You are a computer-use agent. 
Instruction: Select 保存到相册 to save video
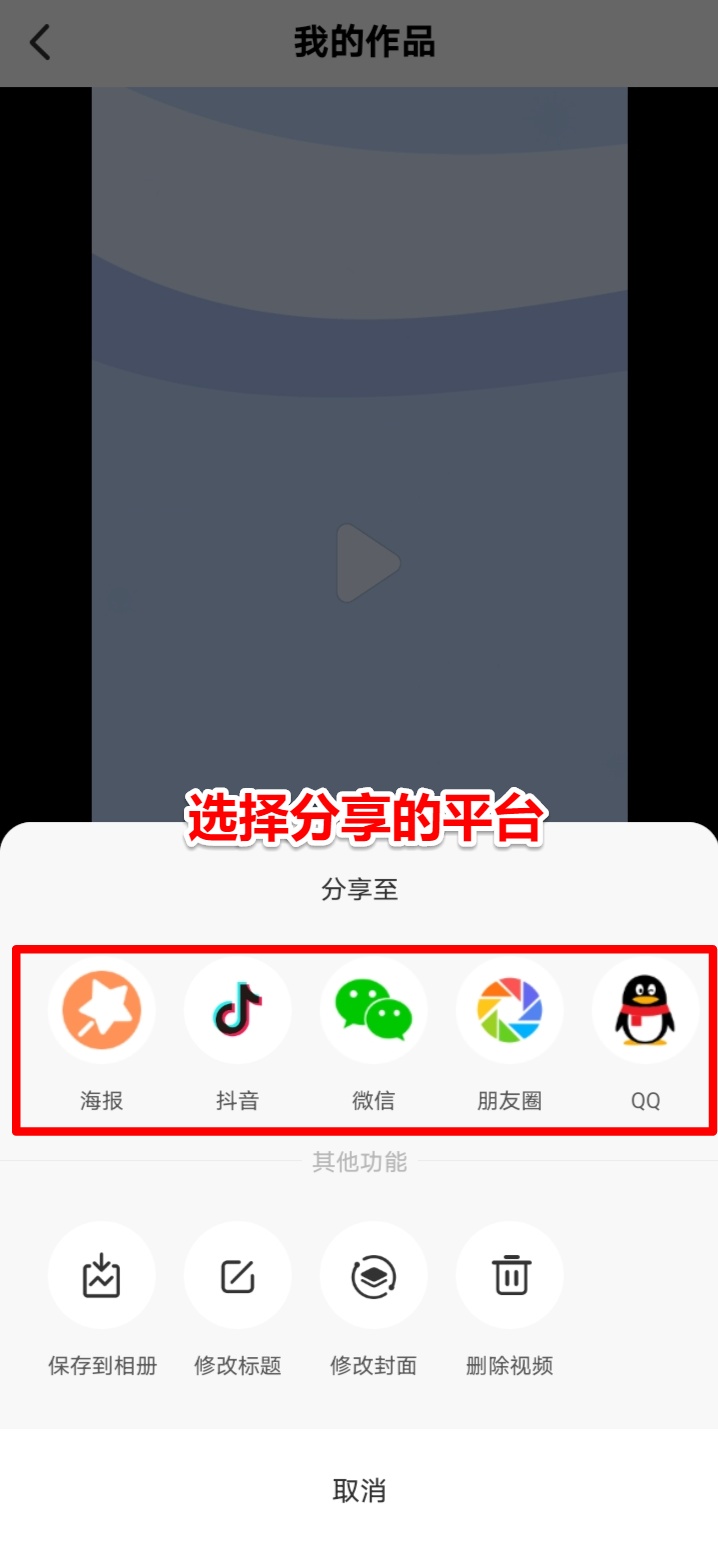[102, 1276]
